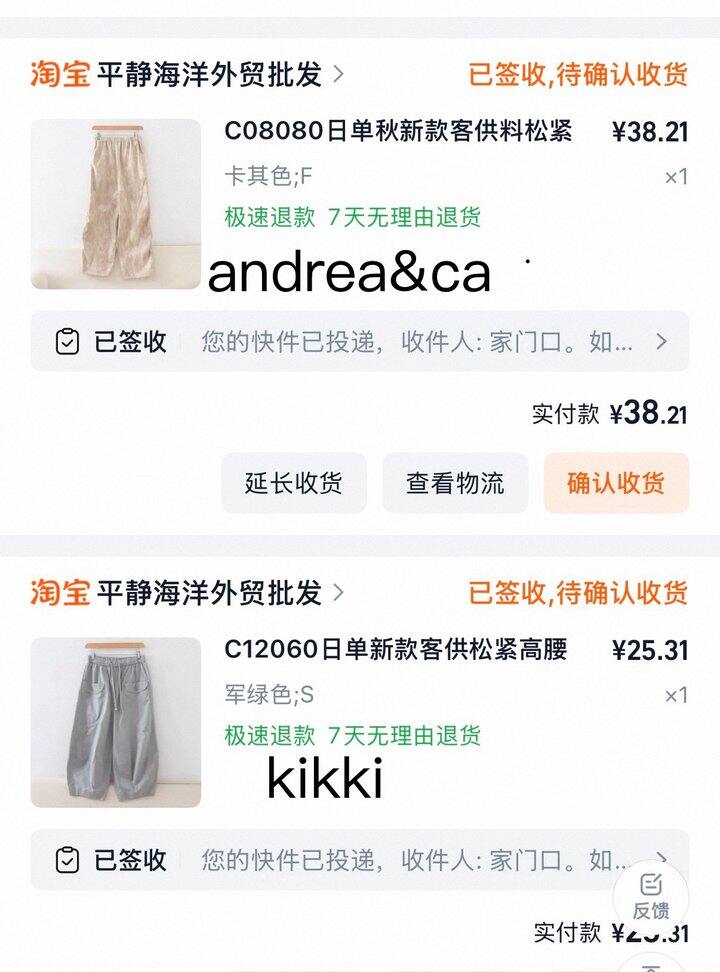Visit shop 平静海洋外贸批发 above order C08080
This screenshot has height=972, width=720.
pos(210,74)
